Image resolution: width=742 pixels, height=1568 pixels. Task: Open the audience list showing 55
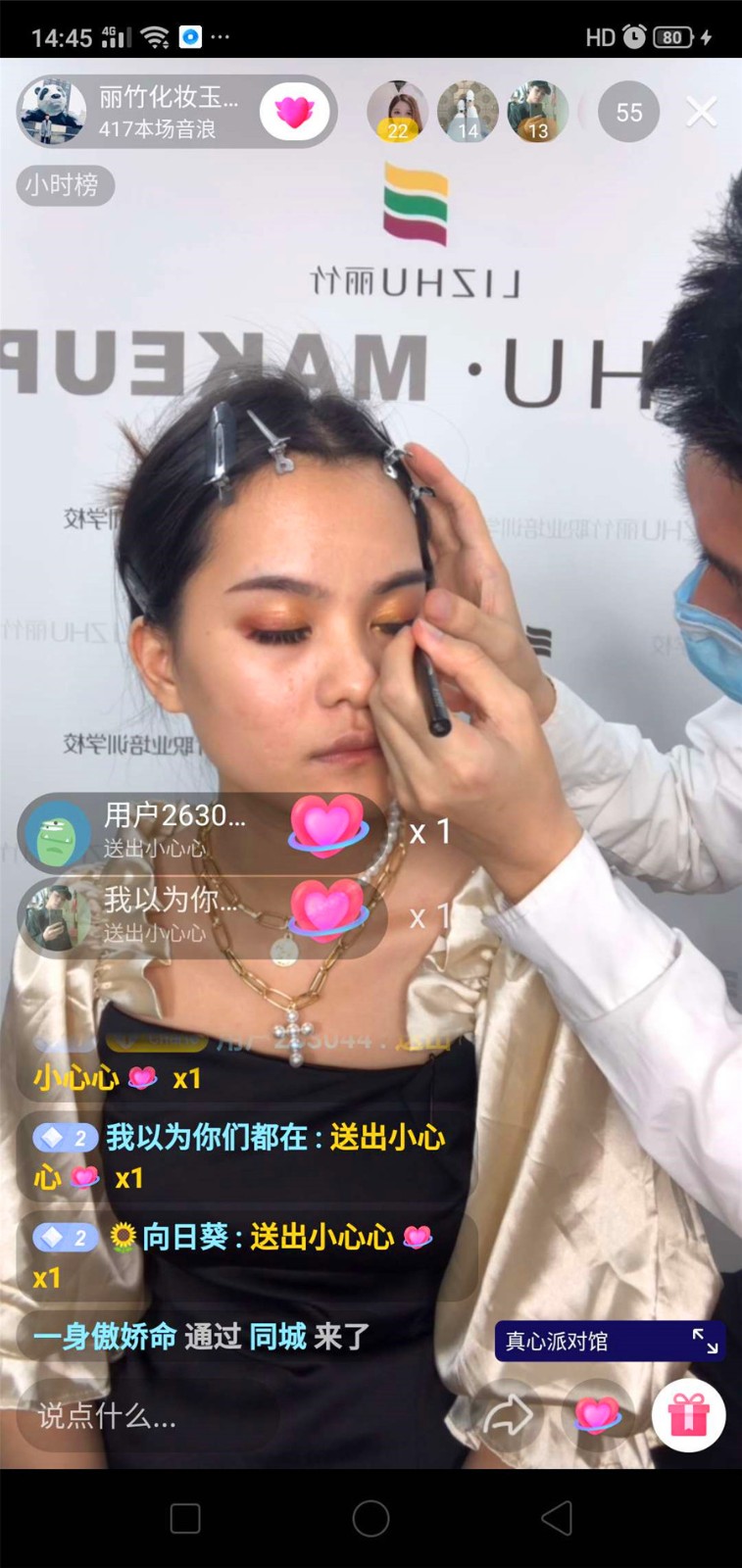(628, 113)
